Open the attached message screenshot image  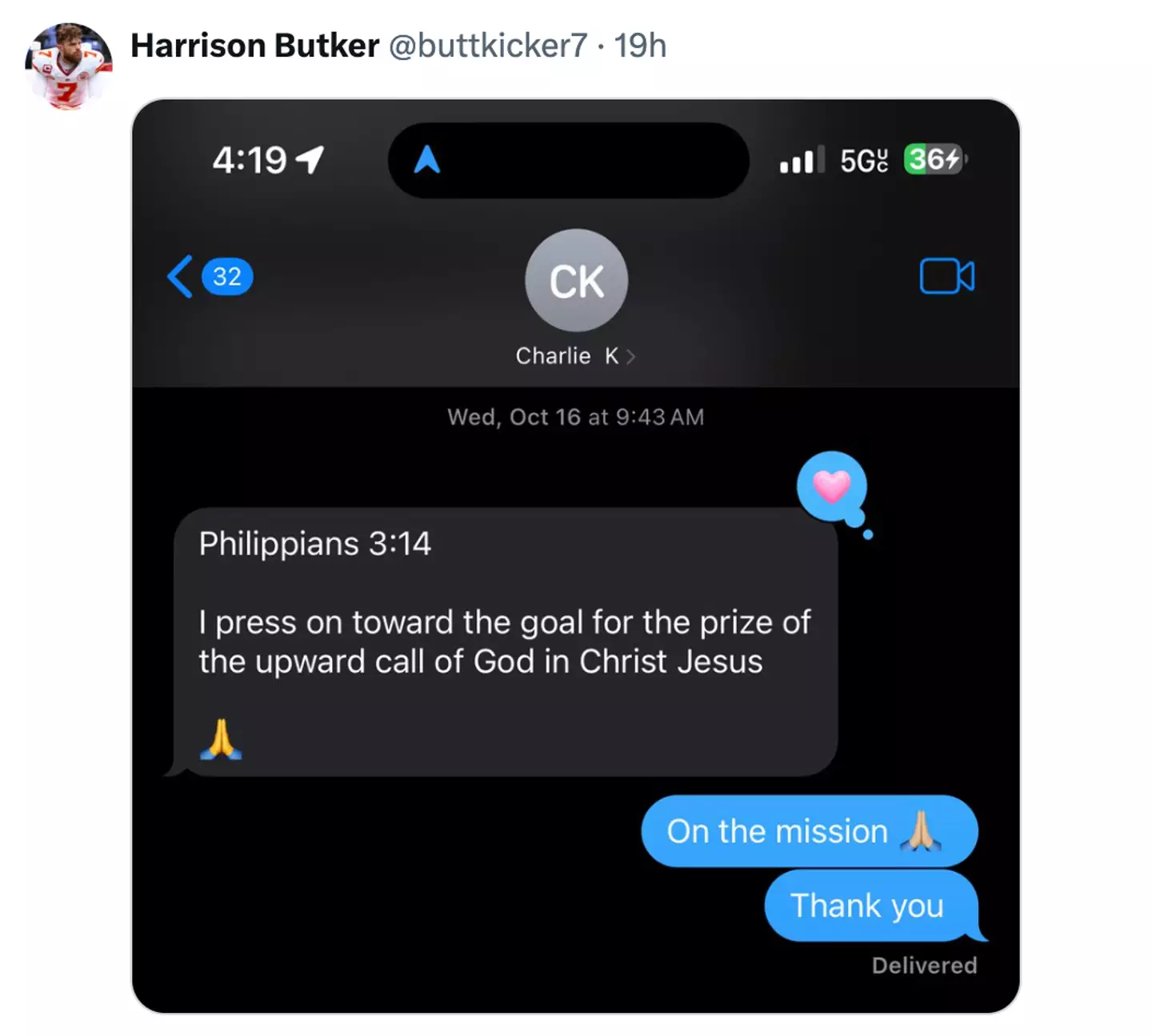pyautogui.click(x=575, y=555)
